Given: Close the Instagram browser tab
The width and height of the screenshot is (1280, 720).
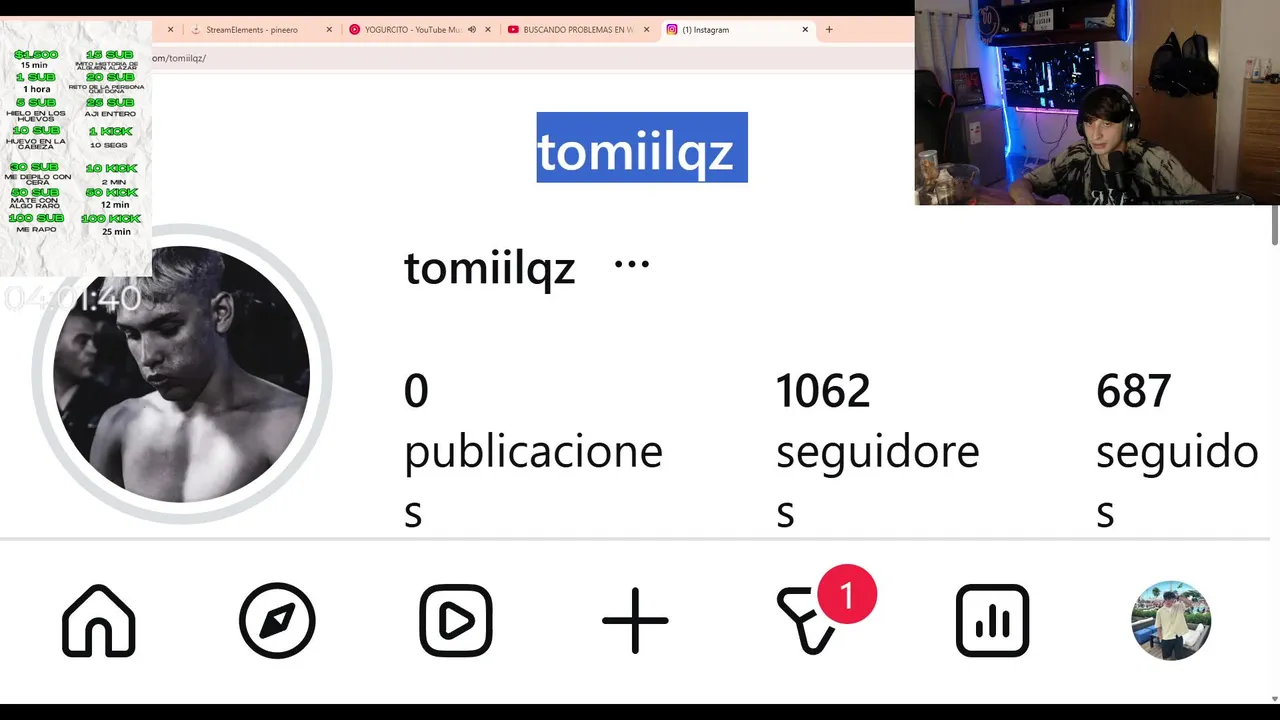Looking at the screenshot, I should click(805, 30).
